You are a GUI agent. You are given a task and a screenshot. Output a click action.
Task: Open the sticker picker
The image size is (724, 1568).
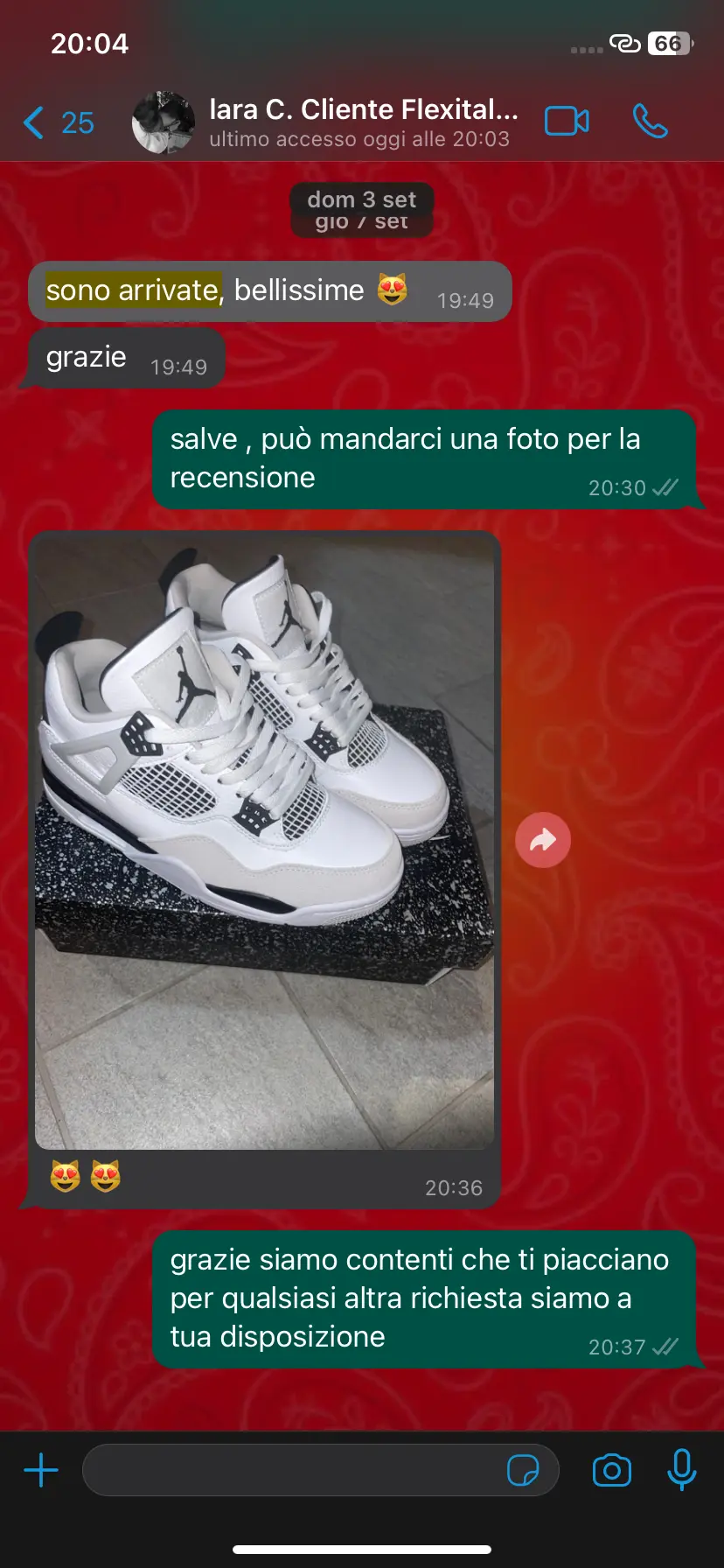[523, 1470]
